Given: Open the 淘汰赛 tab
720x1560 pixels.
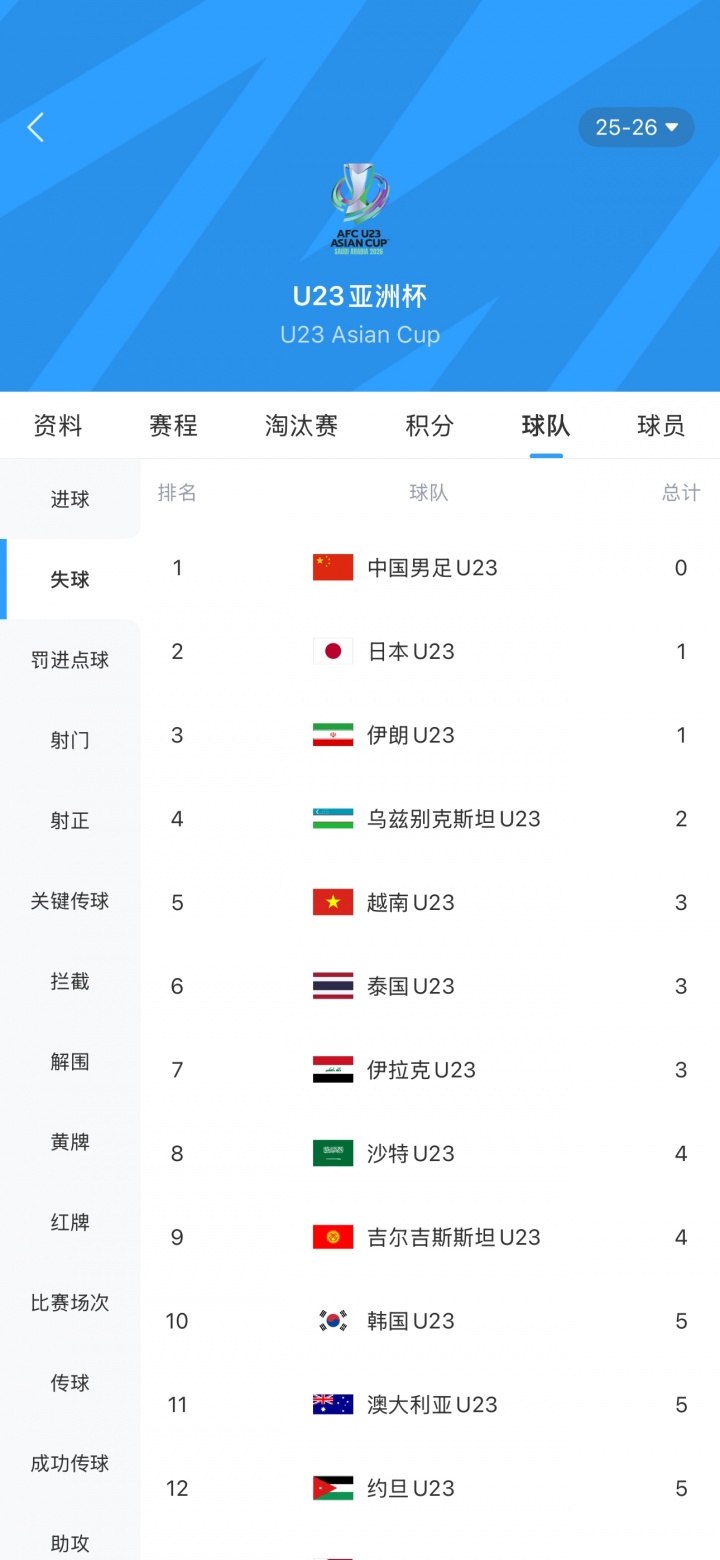Looking at the screenshot, I should click(301, 426).
